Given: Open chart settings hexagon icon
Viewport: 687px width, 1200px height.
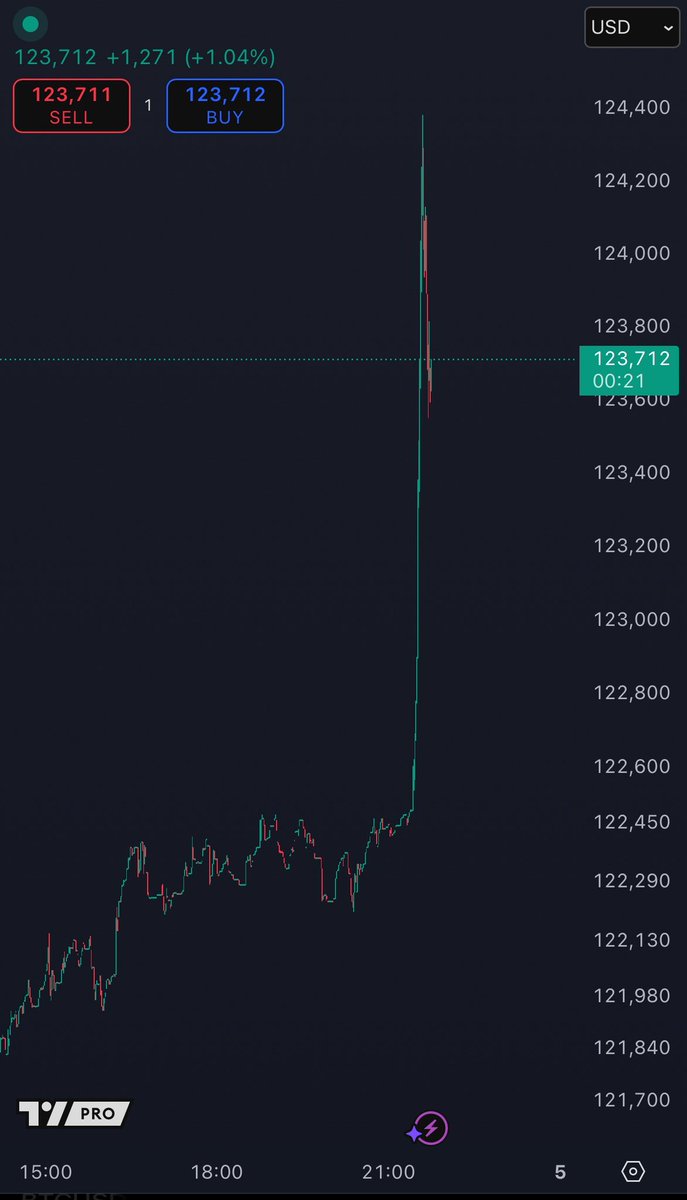Looking at the screenshot, I should [x=633, y=1172].
